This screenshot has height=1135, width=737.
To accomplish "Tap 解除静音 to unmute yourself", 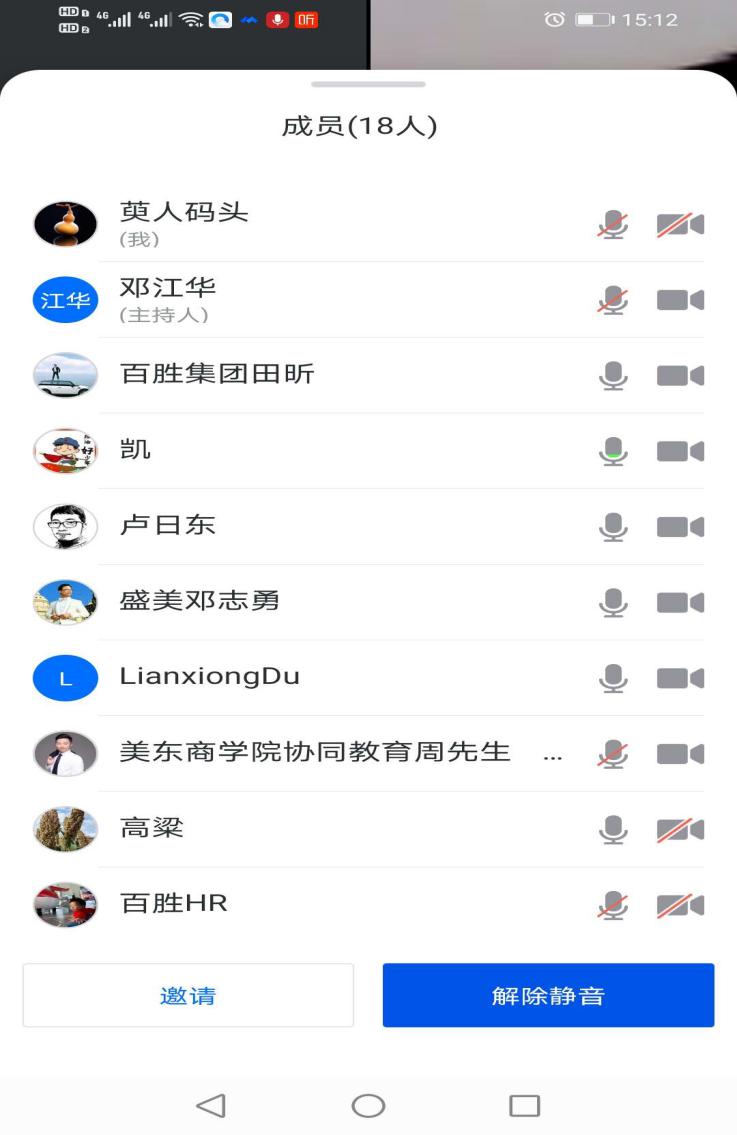I will pyautogui.click(x=548, y=996).
